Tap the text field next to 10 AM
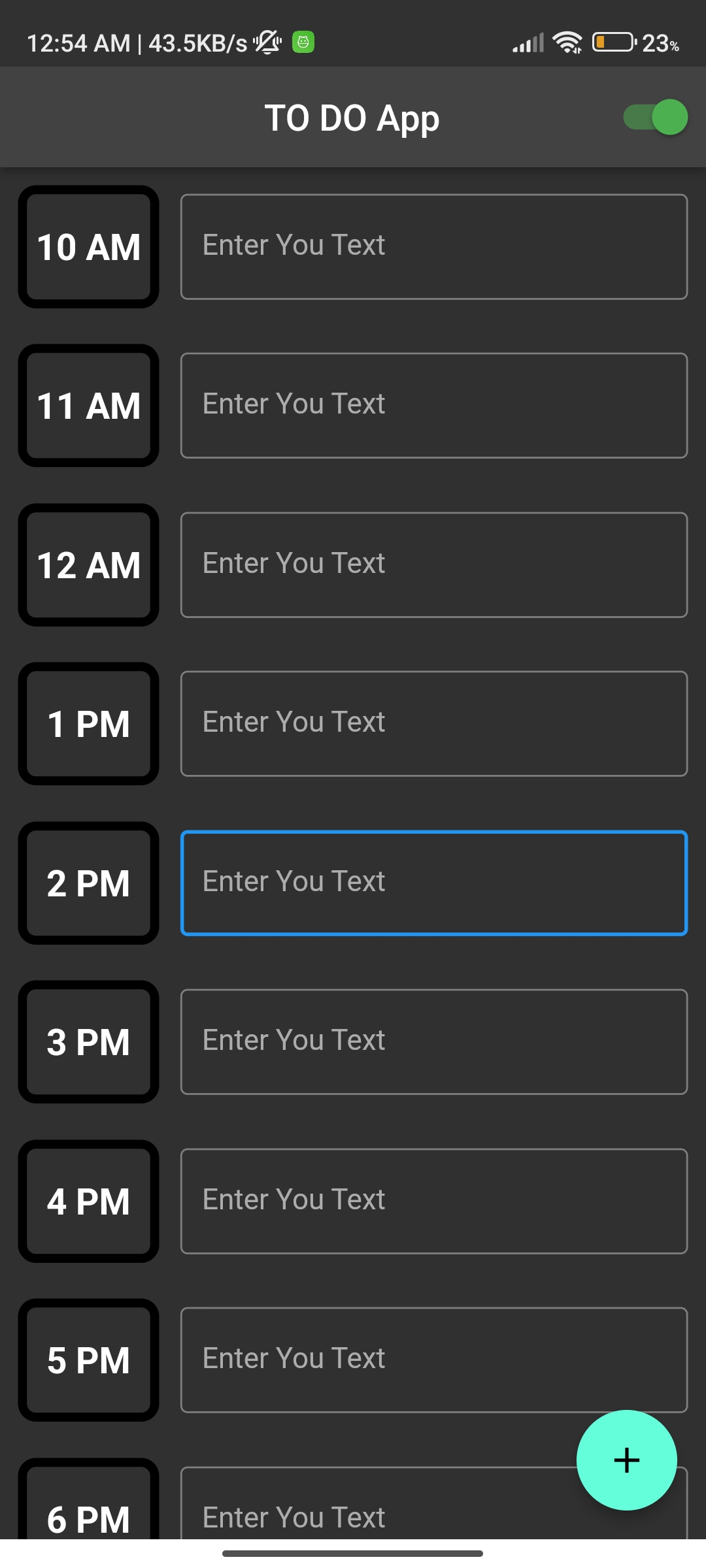 point(434,247)
